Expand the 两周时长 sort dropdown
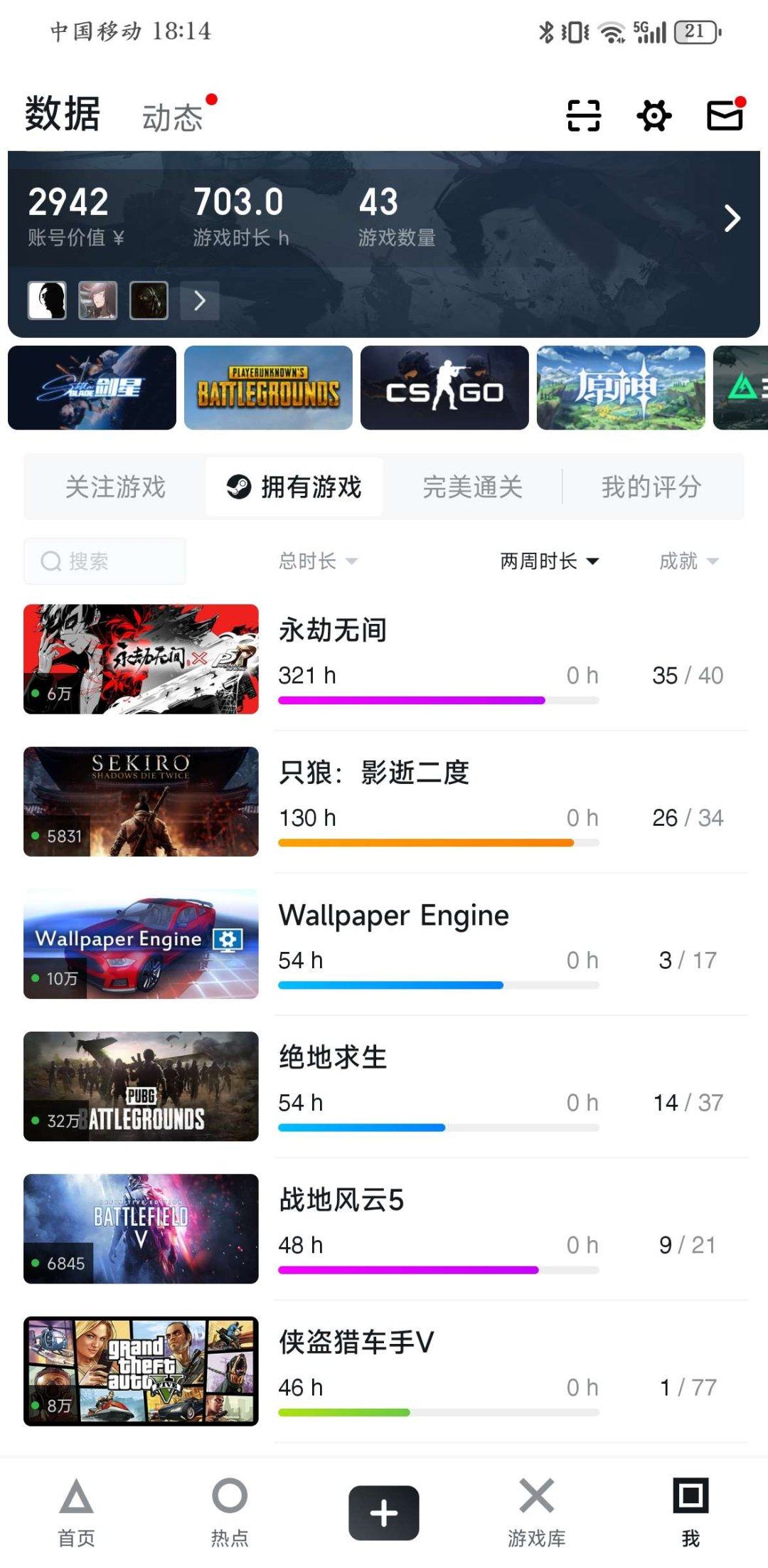This screenshot has width=768, height=1568. click(x=548, y=561)
